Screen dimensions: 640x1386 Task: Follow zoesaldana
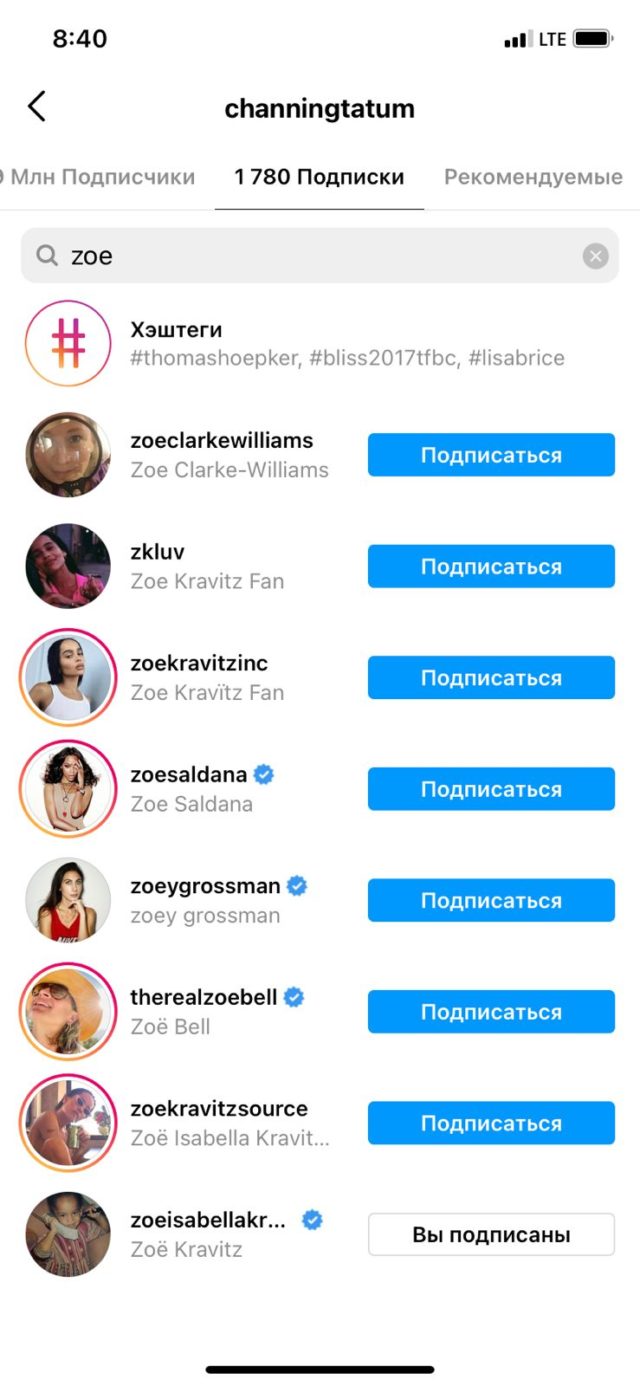click(491, 789)
